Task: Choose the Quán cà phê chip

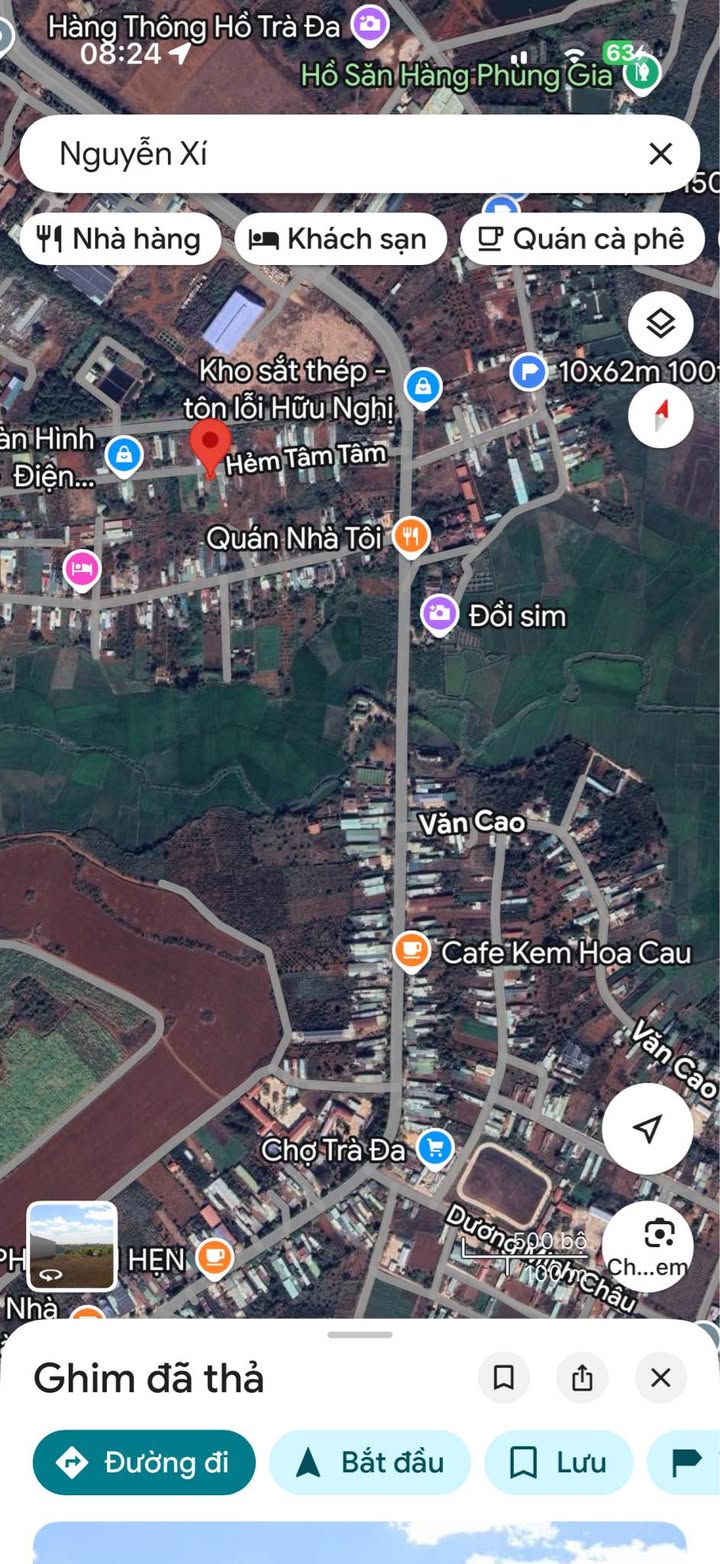Action: 582,239
